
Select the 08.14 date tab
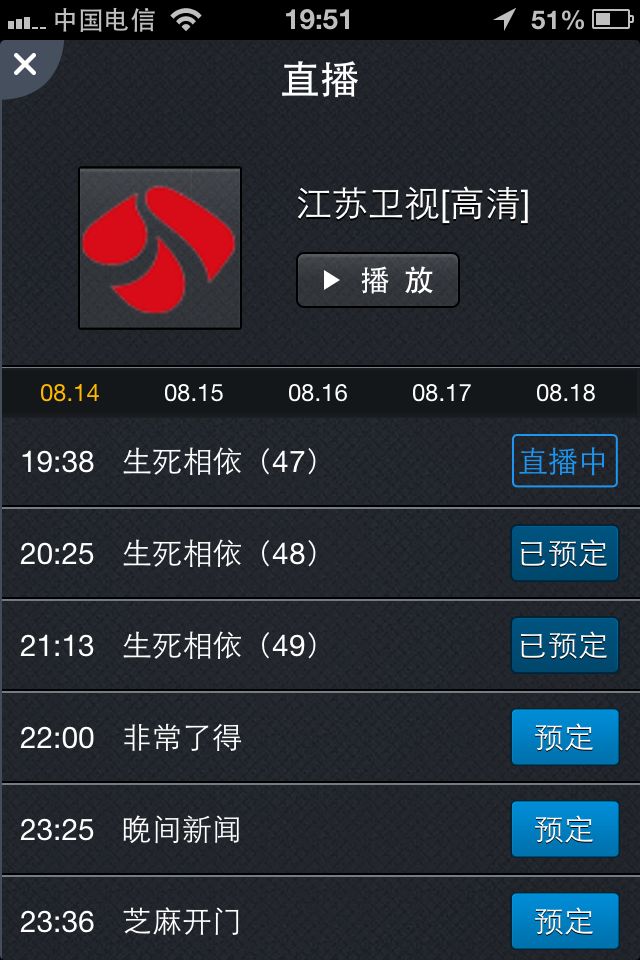(70, 393)
